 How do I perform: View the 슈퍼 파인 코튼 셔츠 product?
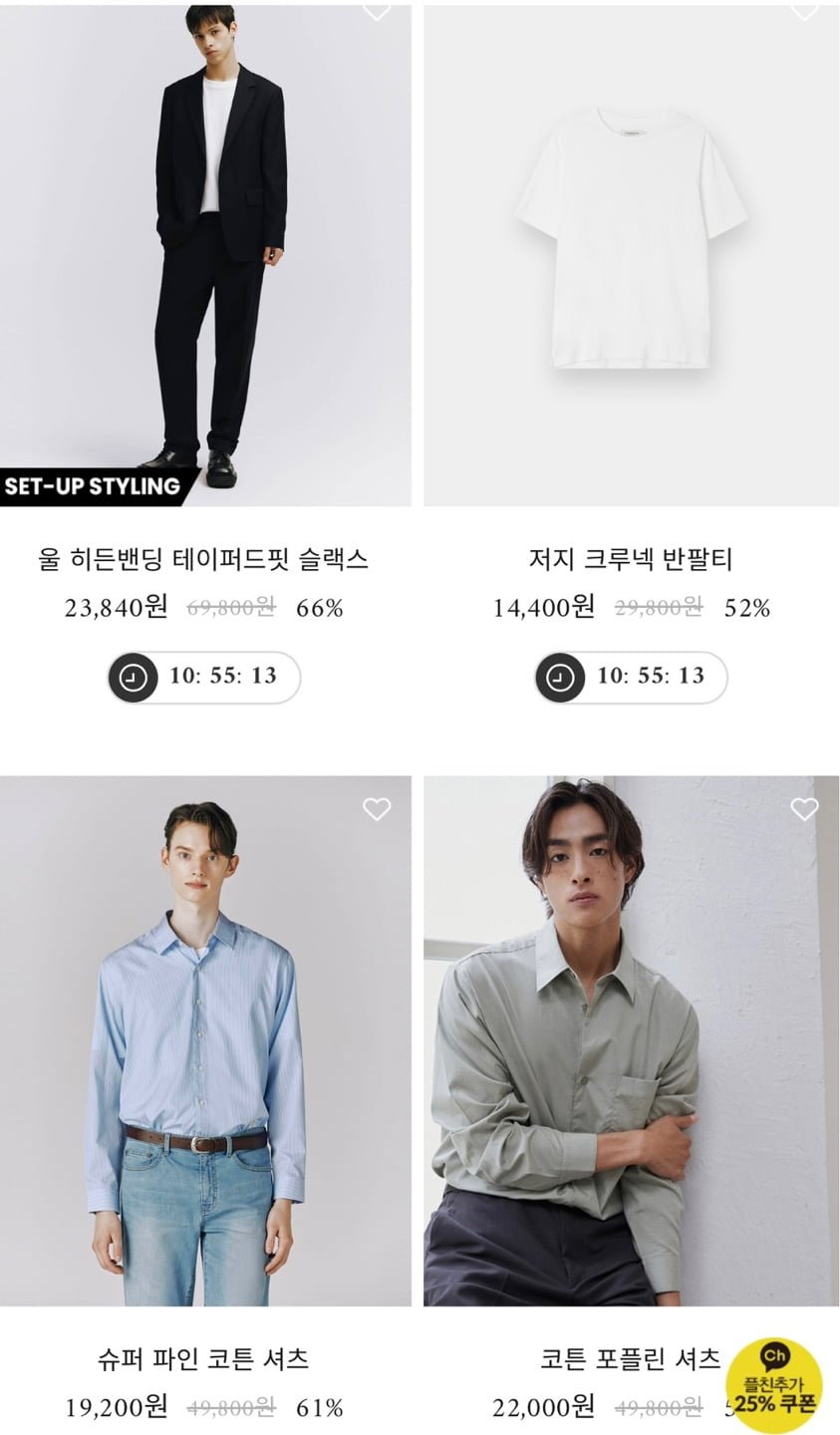[204, 1041]
